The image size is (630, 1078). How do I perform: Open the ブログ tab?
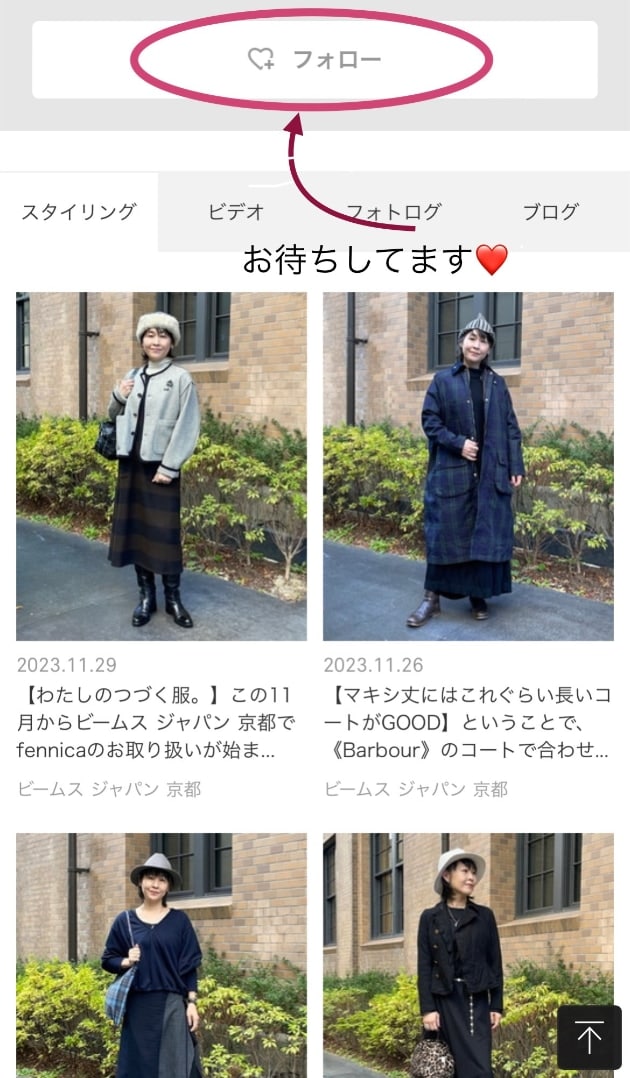coord(550,212)
